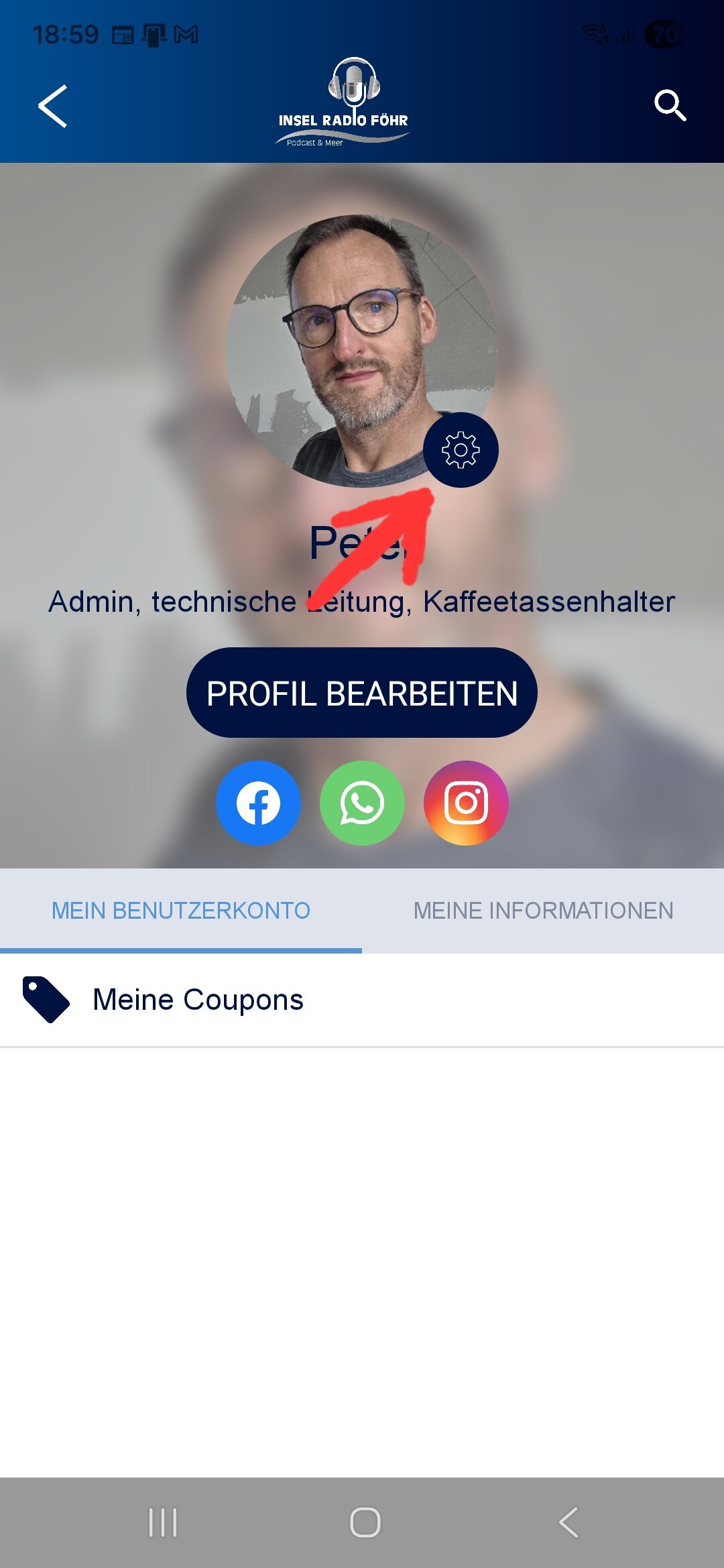Tap the Profil bearbeiten button
The image size is (724, 1568).
tap(362, 693)
